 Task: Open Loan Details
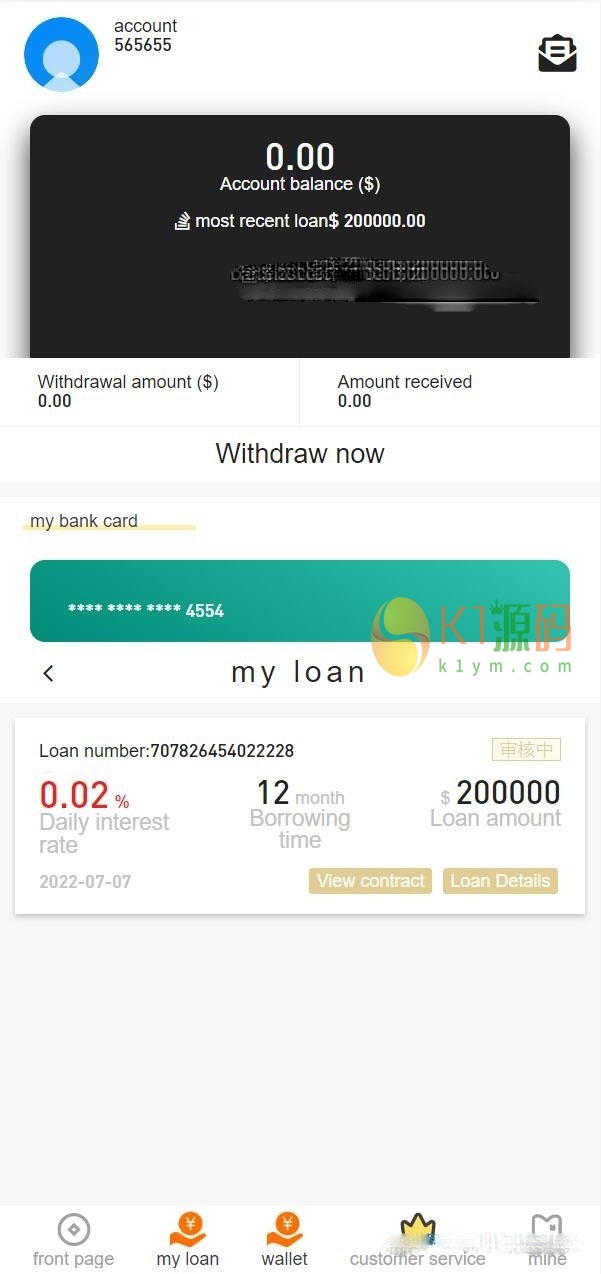[x=500, y=881]
